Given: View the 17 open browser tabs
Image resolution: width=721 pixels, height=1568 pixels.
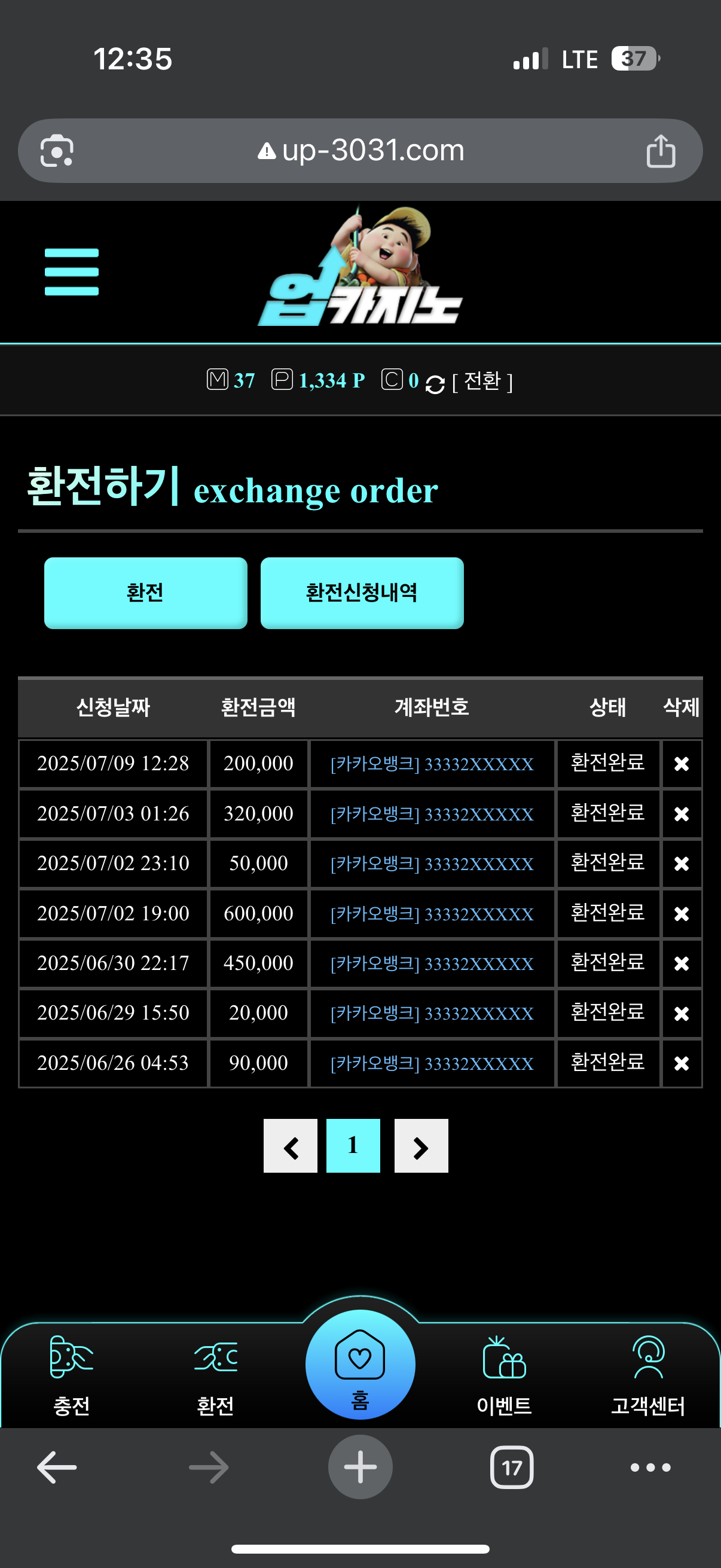Looking at the screenshot, I should point(512,1468).
